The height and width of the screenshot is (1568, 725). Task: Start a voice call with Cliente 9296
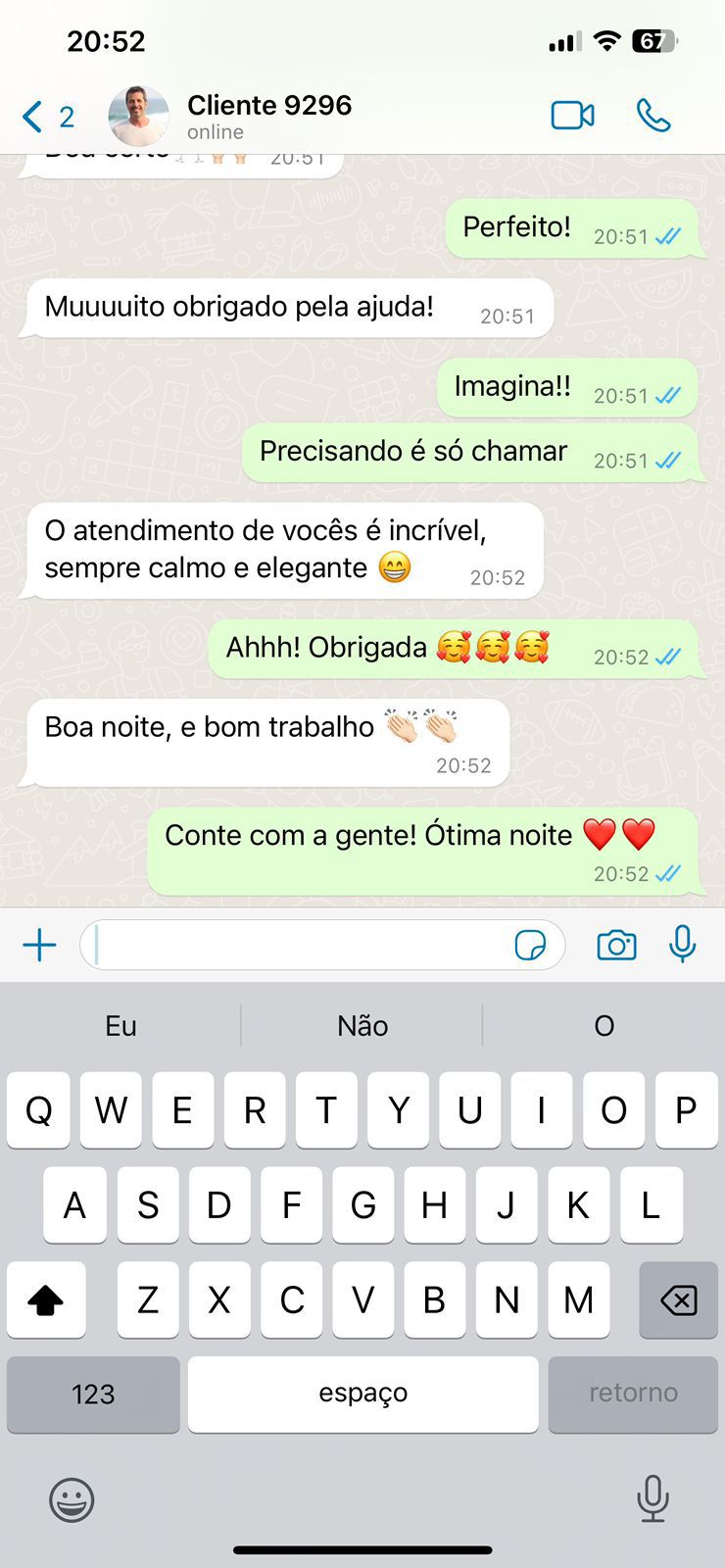653,116
